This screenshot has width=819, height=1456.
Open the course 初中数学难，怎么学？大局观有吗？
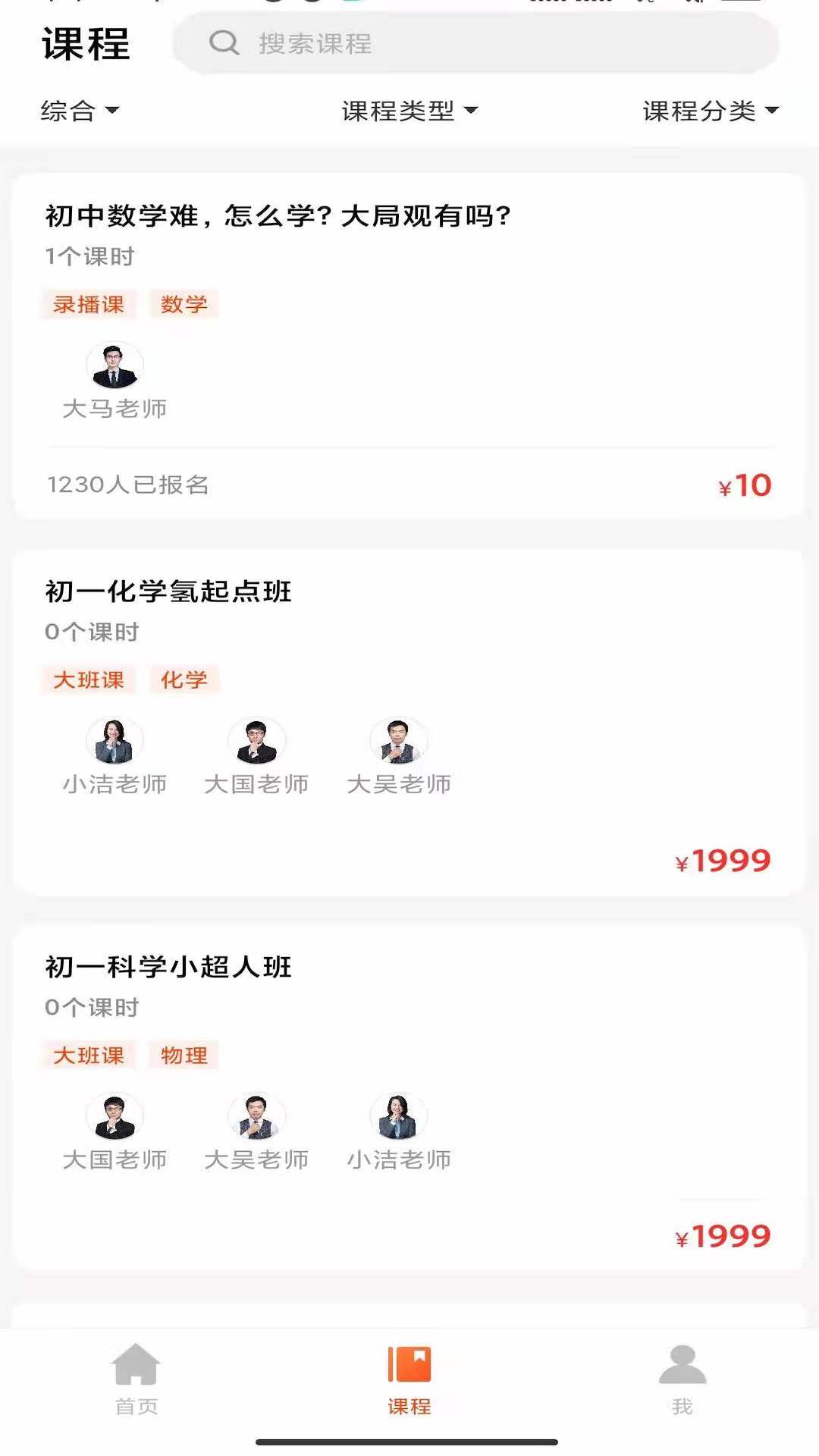(278, 216)
